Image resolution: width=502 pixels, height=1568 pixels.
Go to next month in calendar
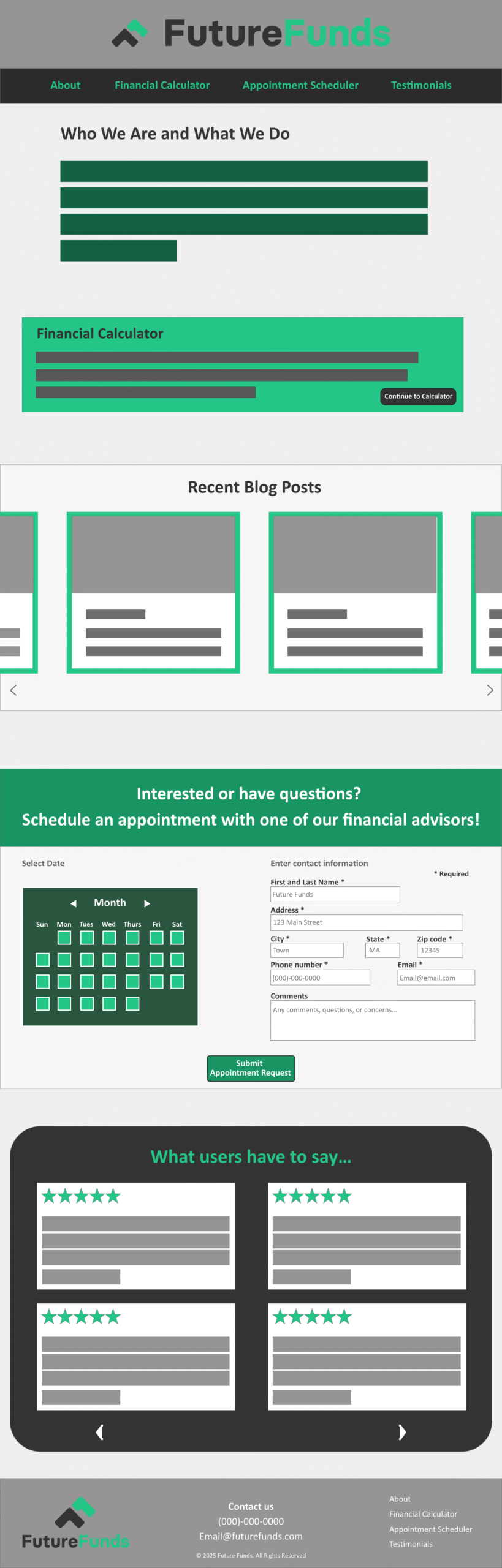147,903
